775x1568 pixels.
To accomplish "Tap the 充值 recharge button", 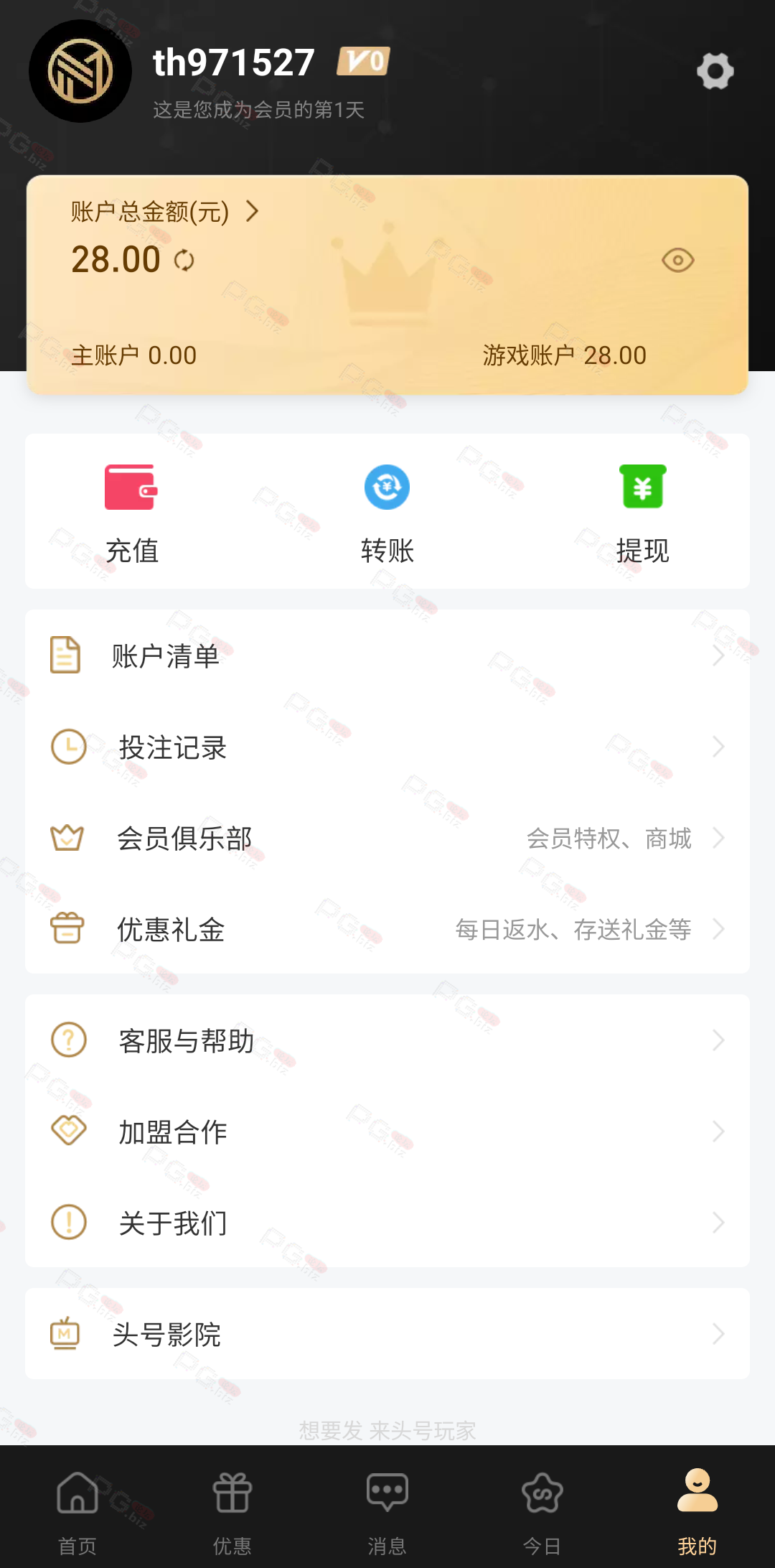I will tap(132, 513).
